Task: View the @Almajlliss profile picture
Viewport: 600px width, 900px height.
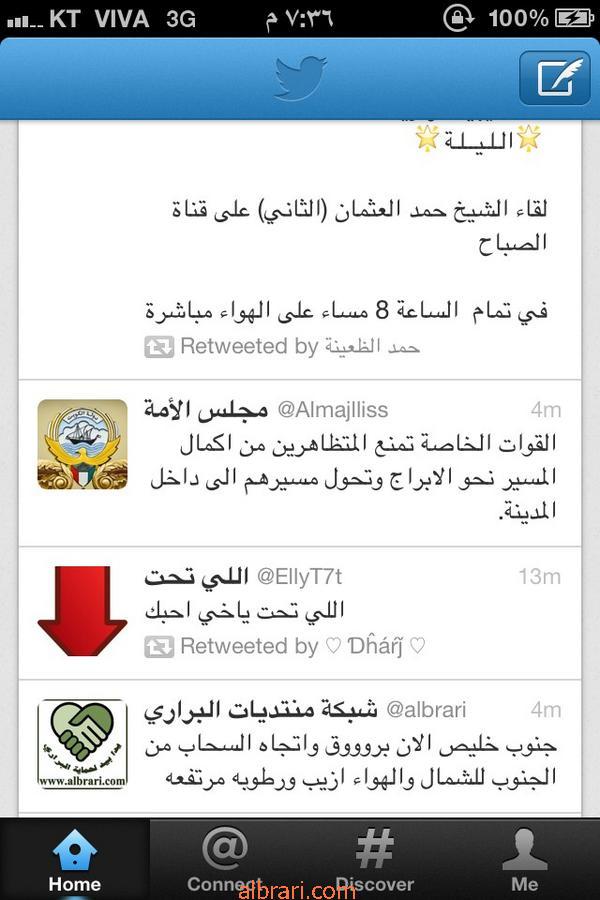Action: (82, 444)
